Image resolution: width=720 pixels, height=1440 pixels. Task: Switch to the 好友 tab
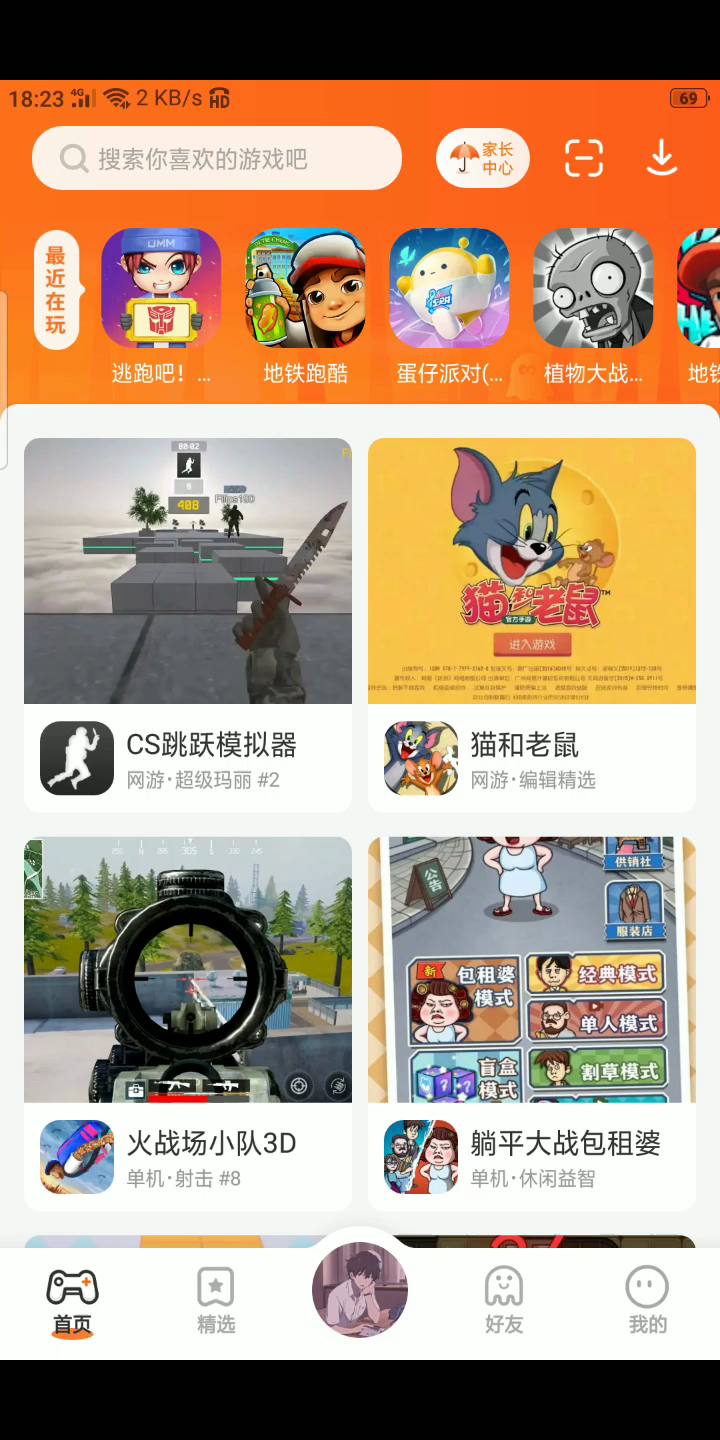504,1300
